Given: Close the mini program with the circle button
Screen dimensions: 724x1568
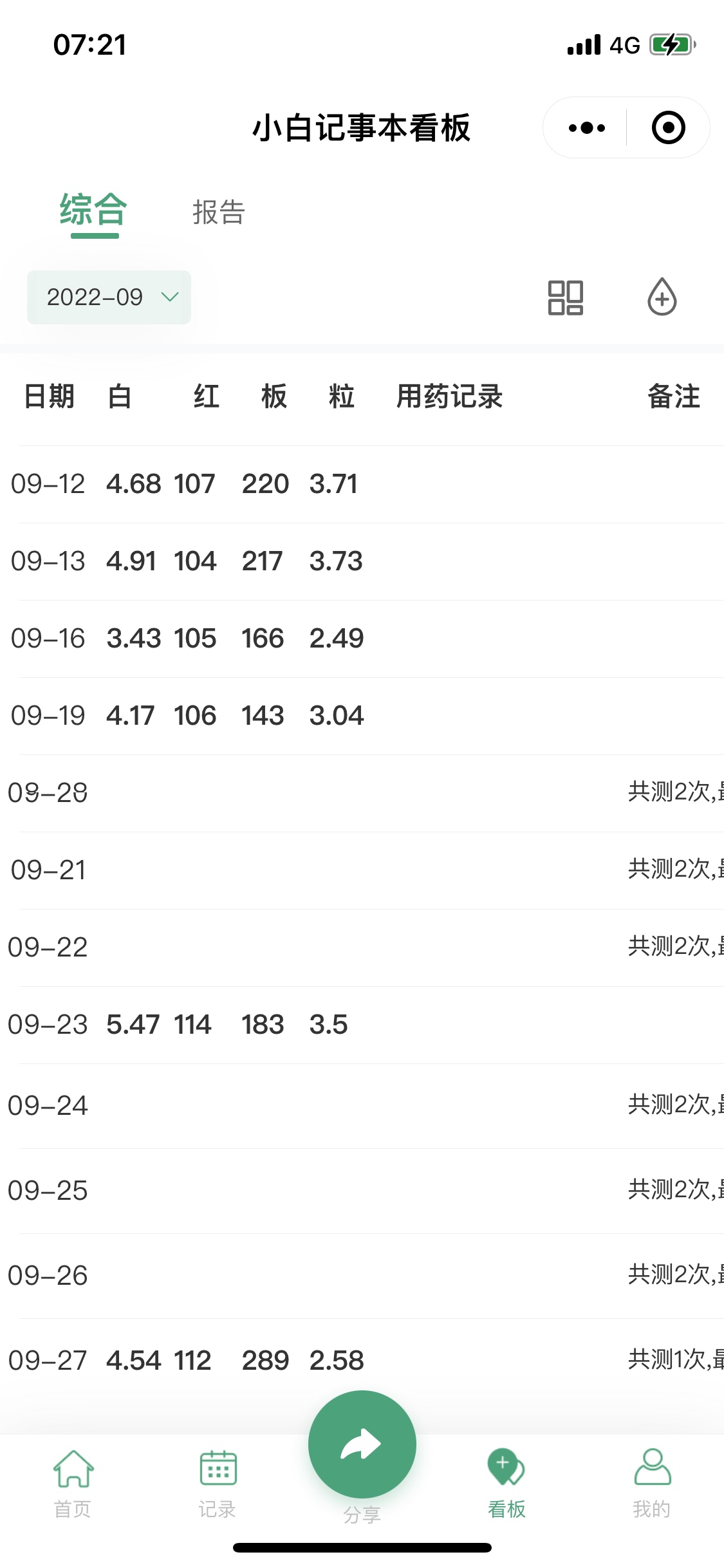Looking at the screenshot, I should pyautogui.click(x=668, y=128).
